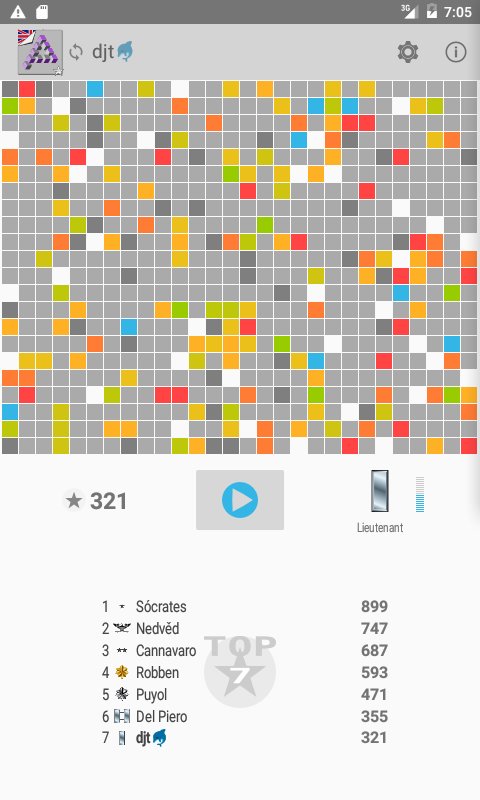Screen dimensions: 480x800
Task: Start the game with the play button
Action: (240, 500)
